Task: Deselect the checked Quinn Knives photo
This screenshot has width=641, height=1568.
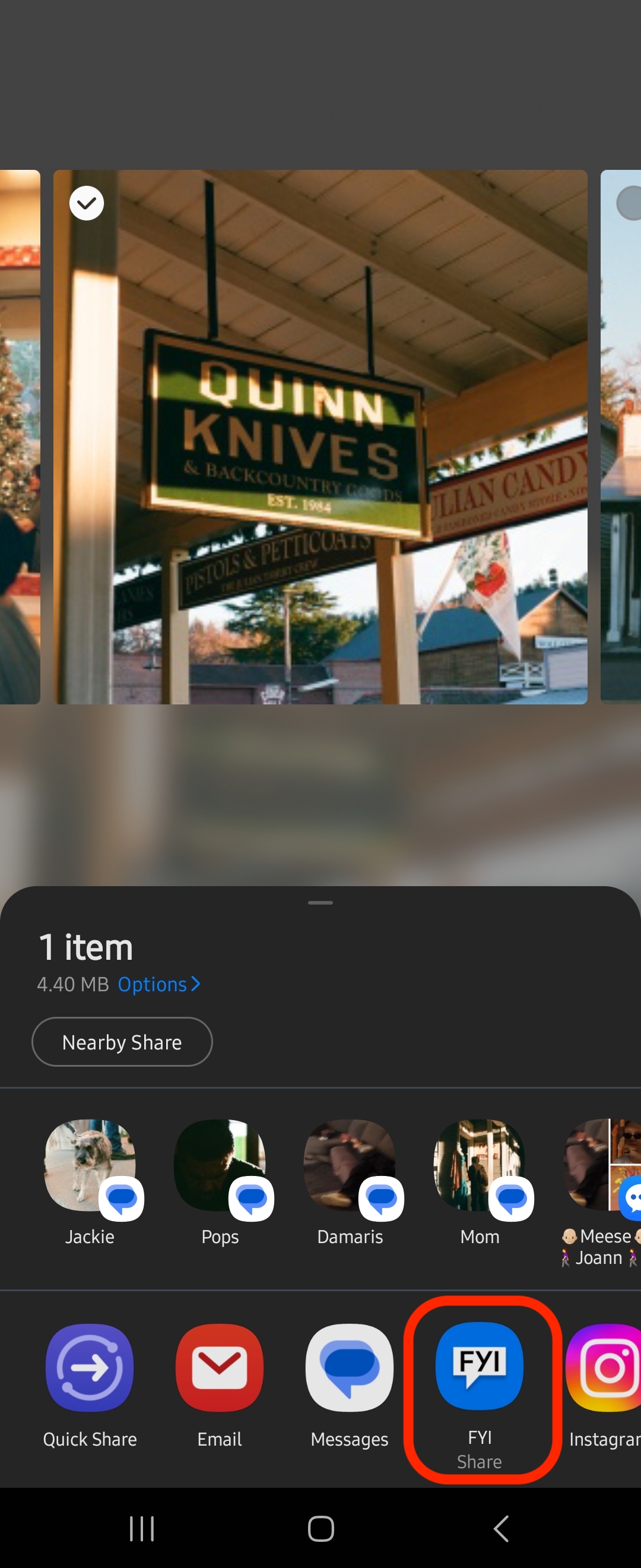Action: pos(85,203)
